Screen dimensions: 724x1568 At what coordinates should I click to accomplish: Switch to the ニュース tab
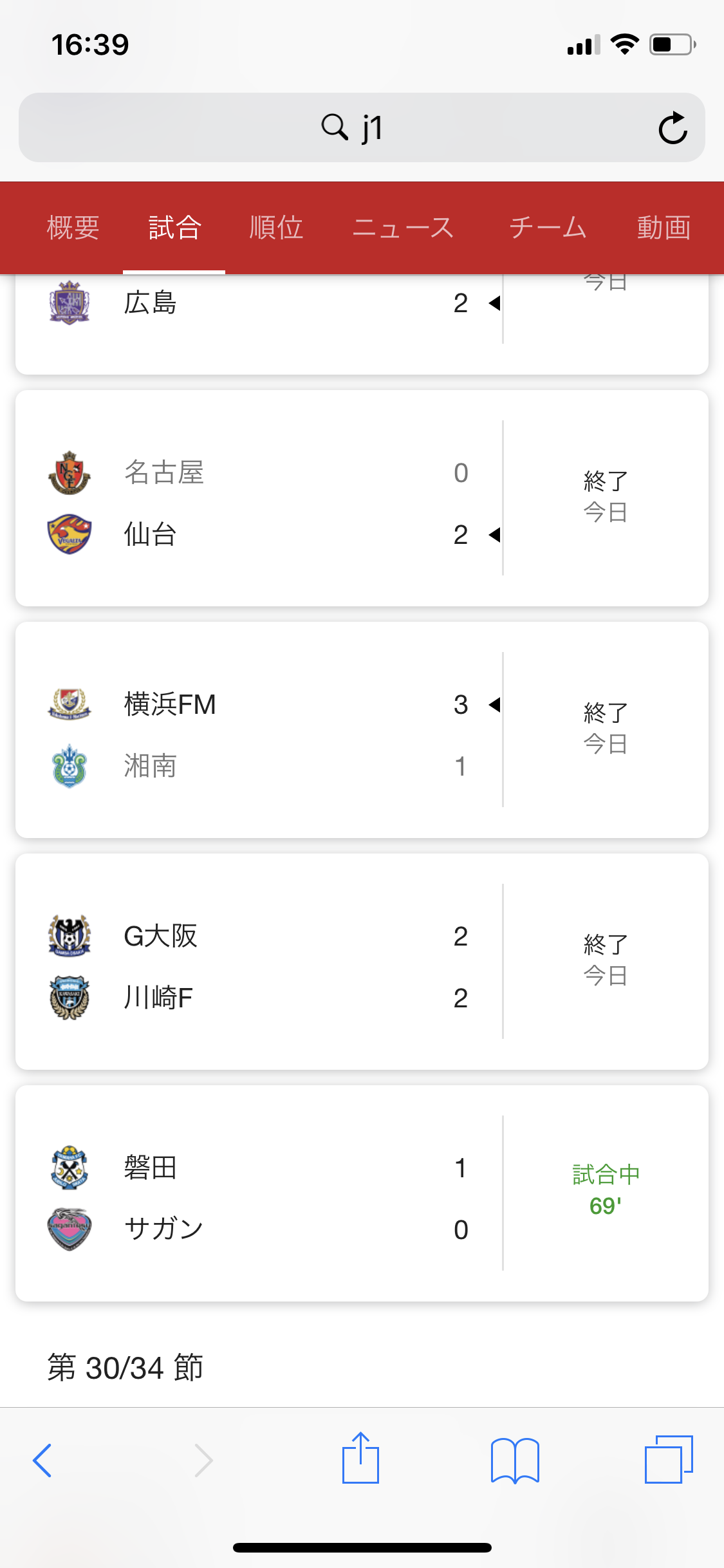point(403,228)
